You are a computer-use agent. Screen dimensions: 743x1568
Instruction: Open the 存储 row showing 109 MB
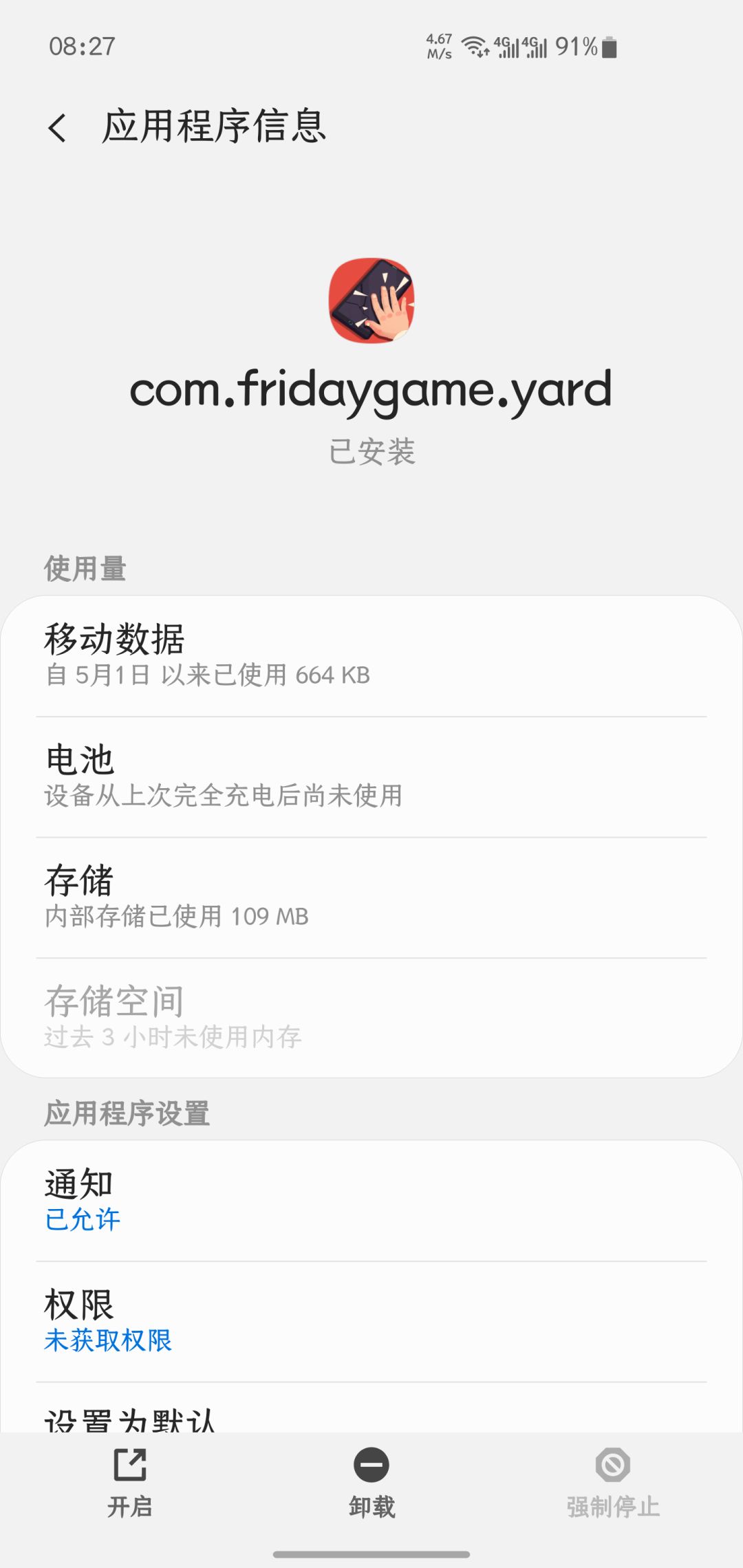coord(371,897)
